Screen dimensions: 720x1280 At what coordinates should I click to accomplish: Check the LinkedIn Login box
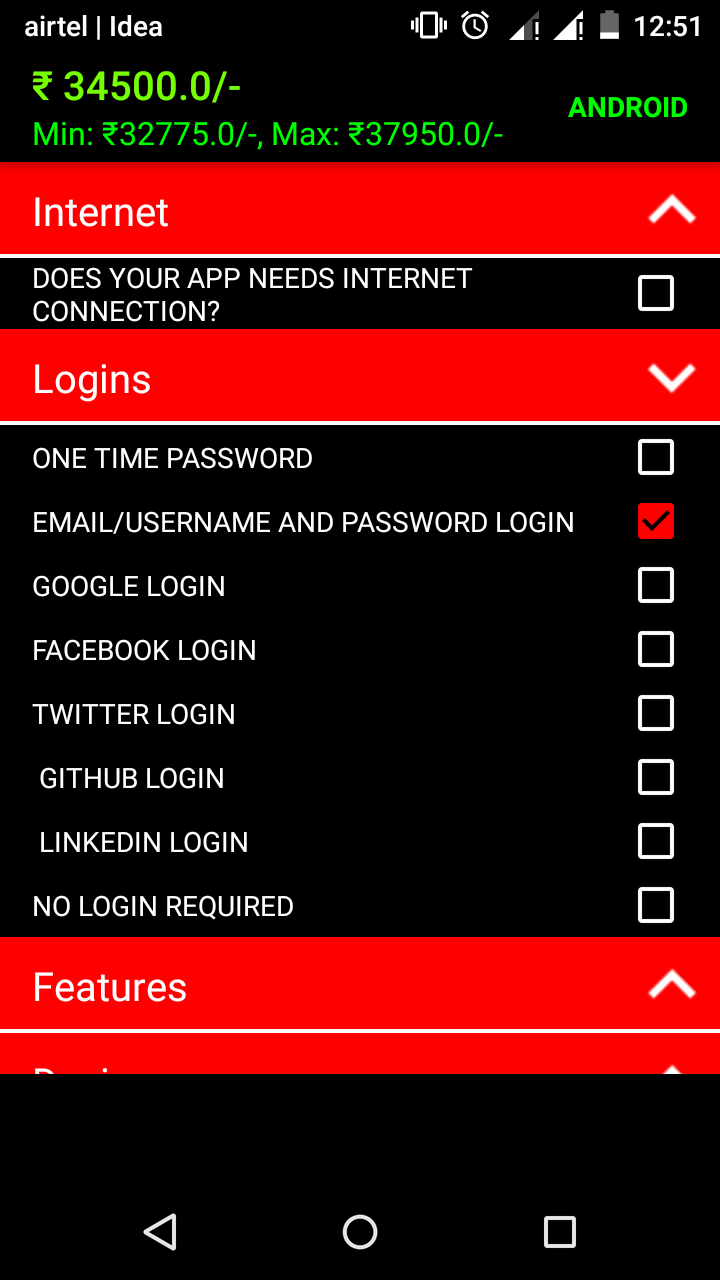tap(656, 842)
